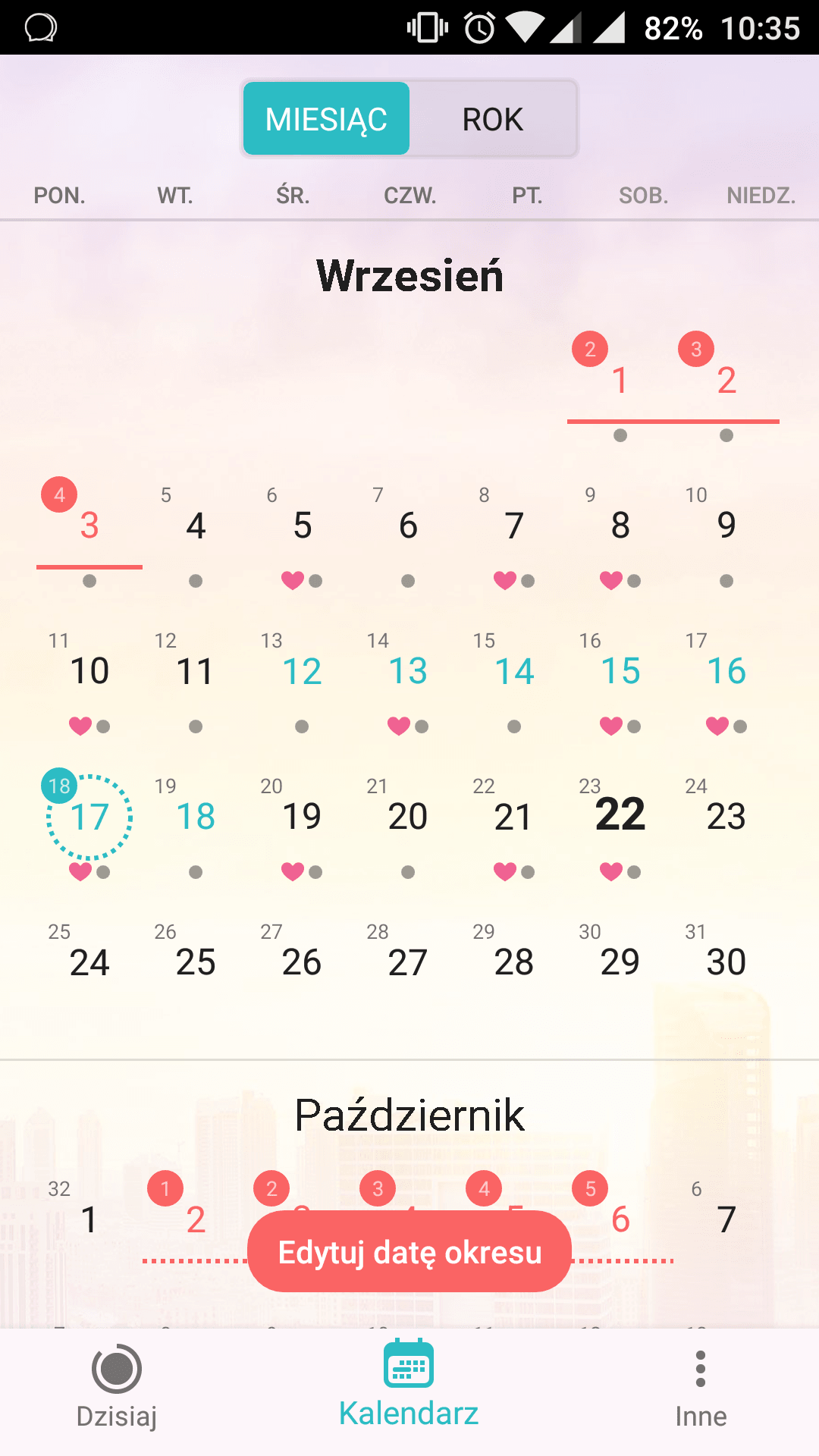The image size is (819, 1456).
Task: Select September 20 in the calendar
Action: [408, 817]
